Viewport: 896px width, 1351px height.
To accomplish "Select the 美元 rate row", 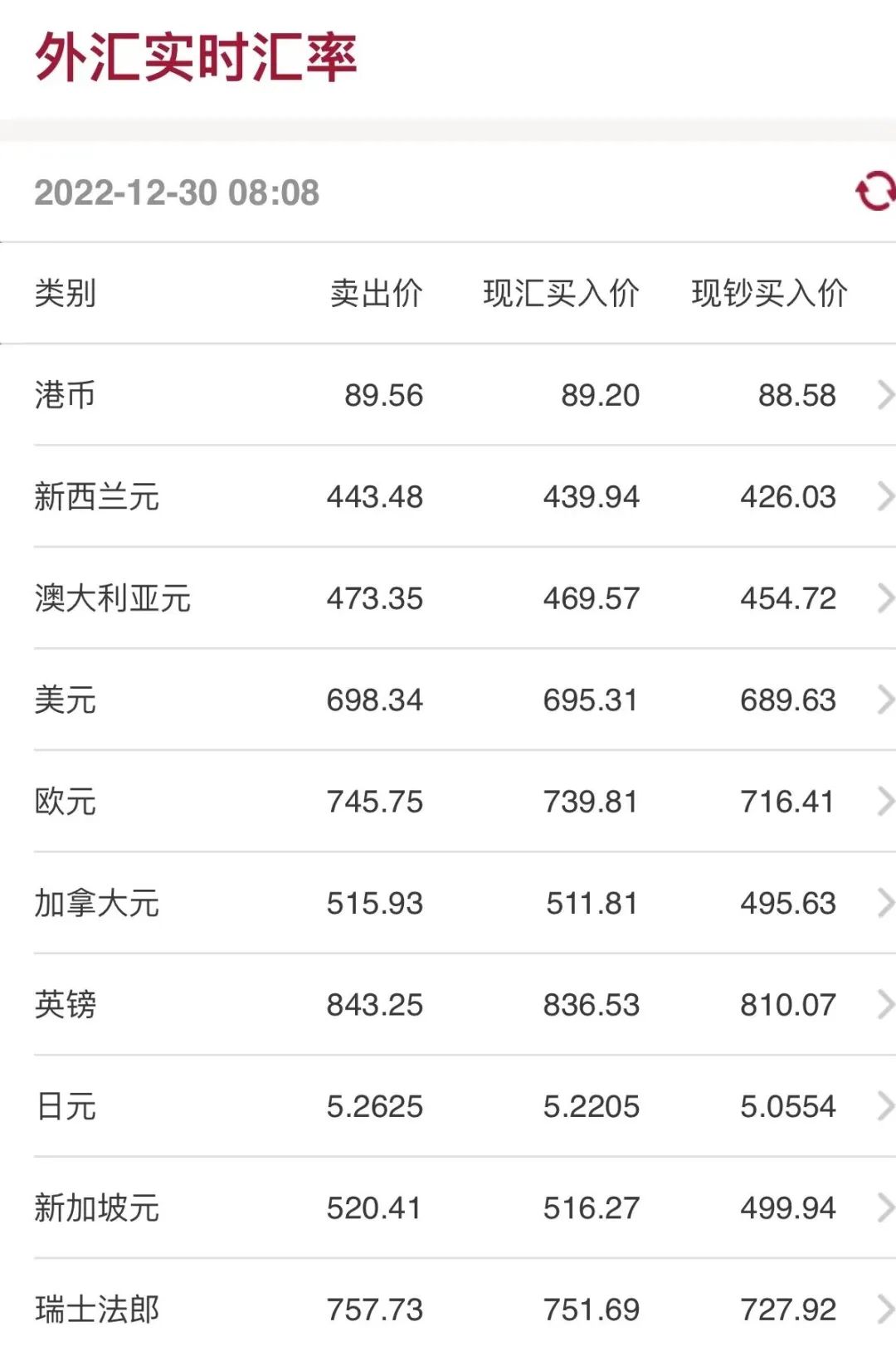I will click(x=448, y=700).
